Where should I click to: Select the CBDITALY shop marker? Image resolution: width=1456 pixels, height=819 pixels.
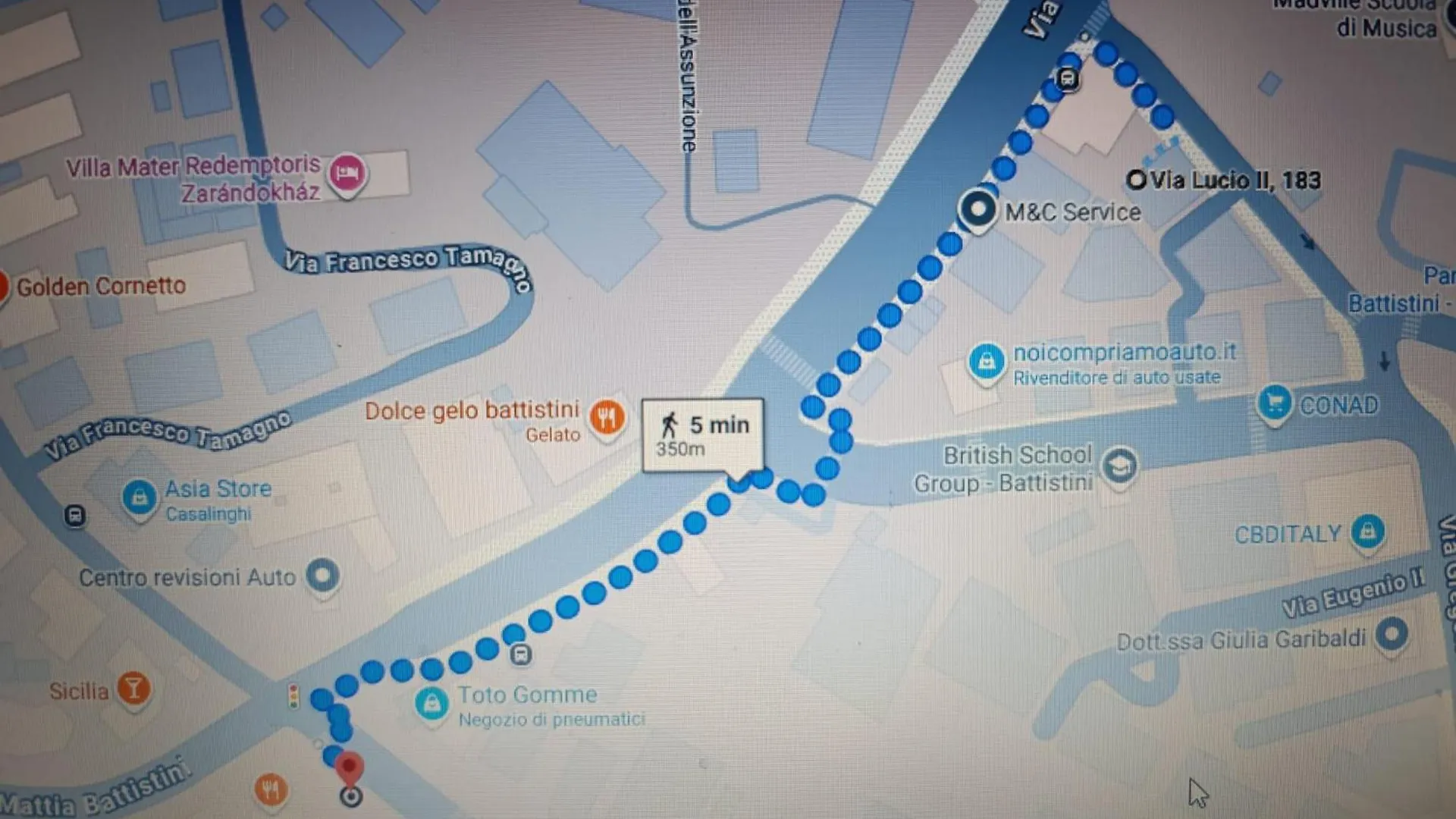click(1367, 531)
